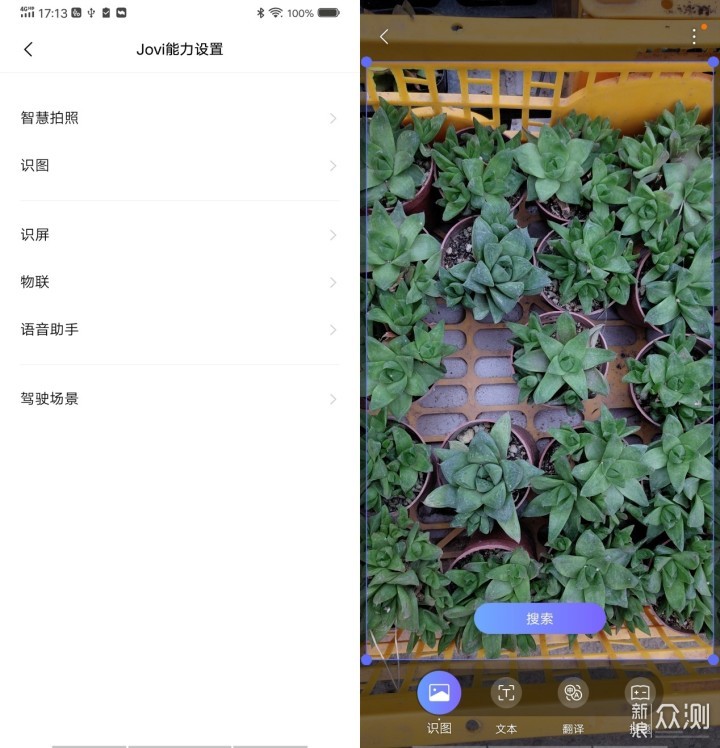Go back from Jovi能力设置
Viewport: 720px width, 748px height.
click(28, 49)
